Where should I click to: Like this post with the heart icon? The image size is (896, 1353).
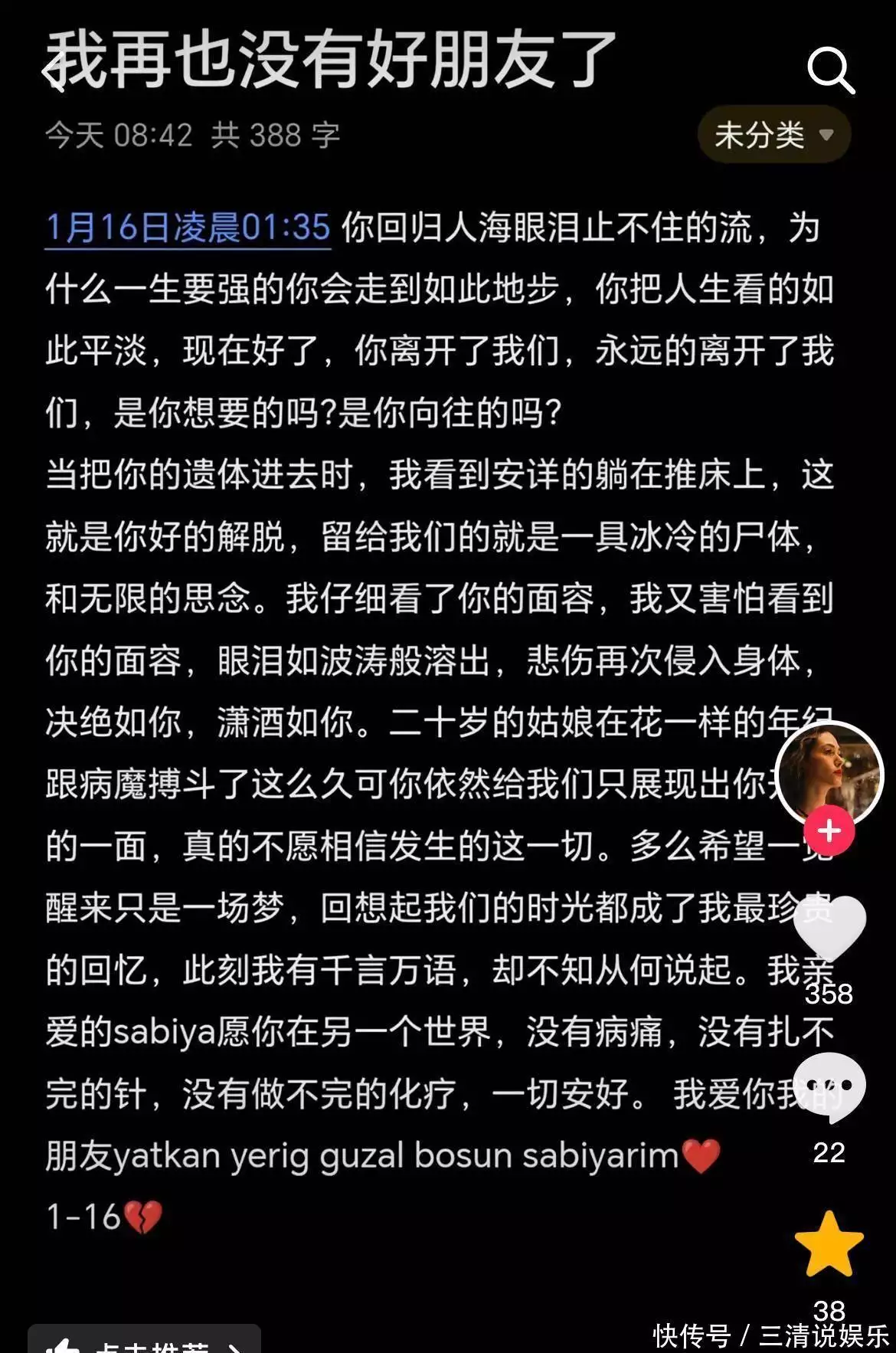[829, 927]
